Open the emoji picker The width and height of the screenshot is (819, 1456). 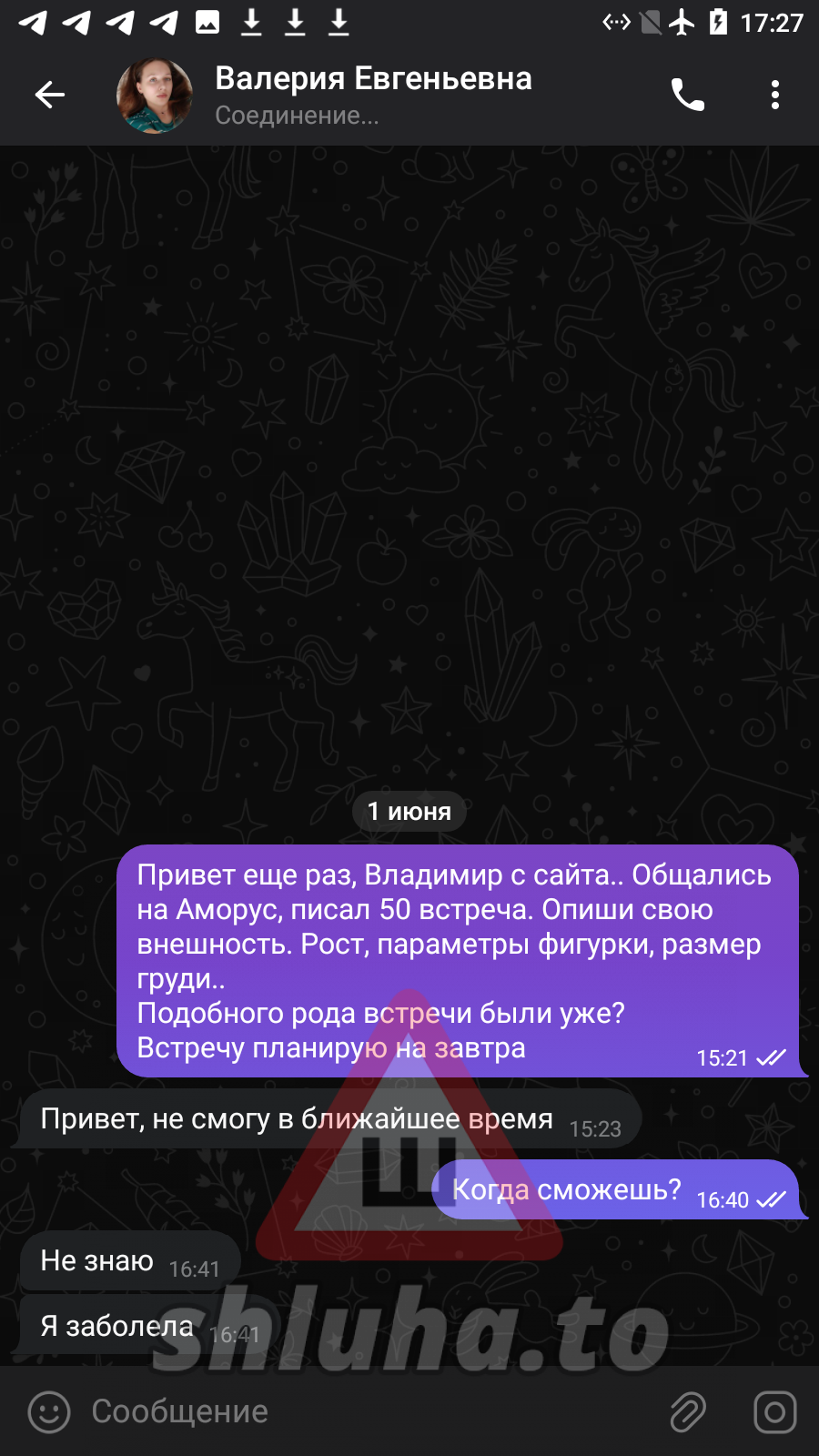pos(49,1412)
